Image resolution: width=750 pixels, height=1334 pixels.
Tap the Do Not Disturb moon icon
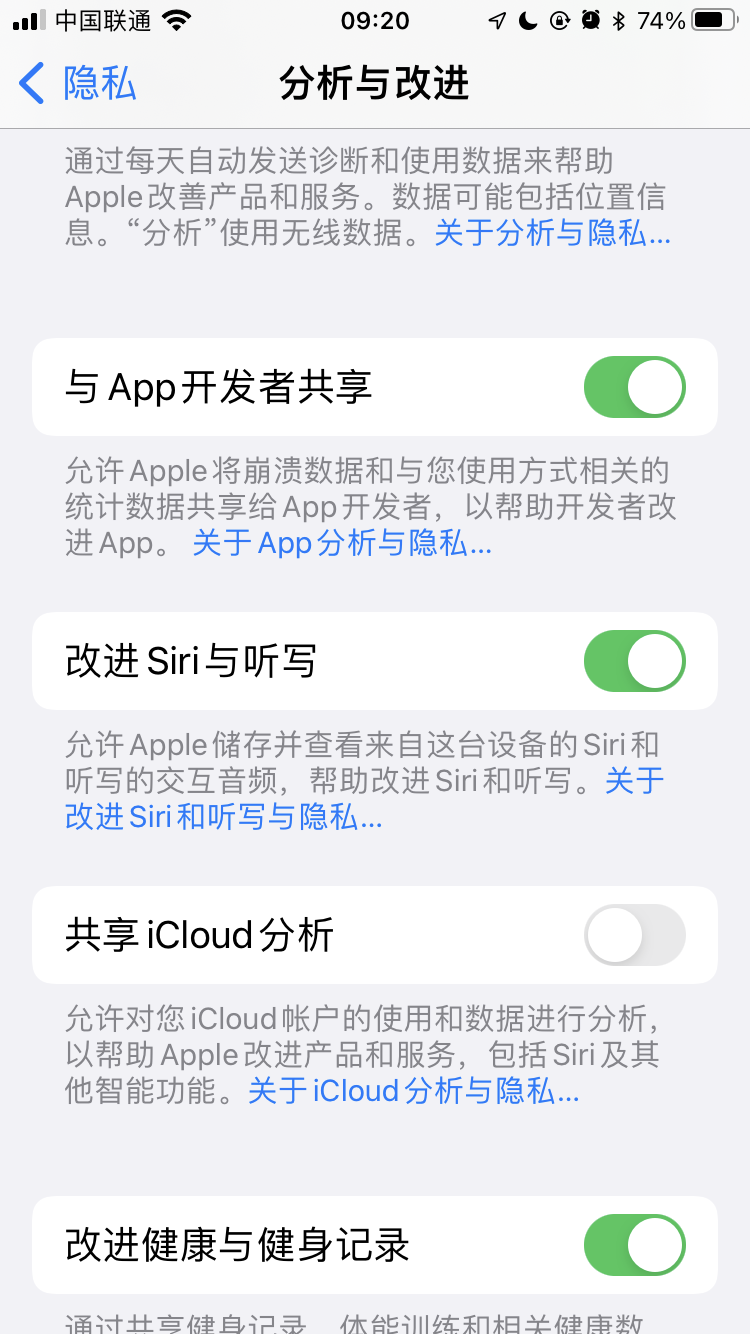point(526,18)
